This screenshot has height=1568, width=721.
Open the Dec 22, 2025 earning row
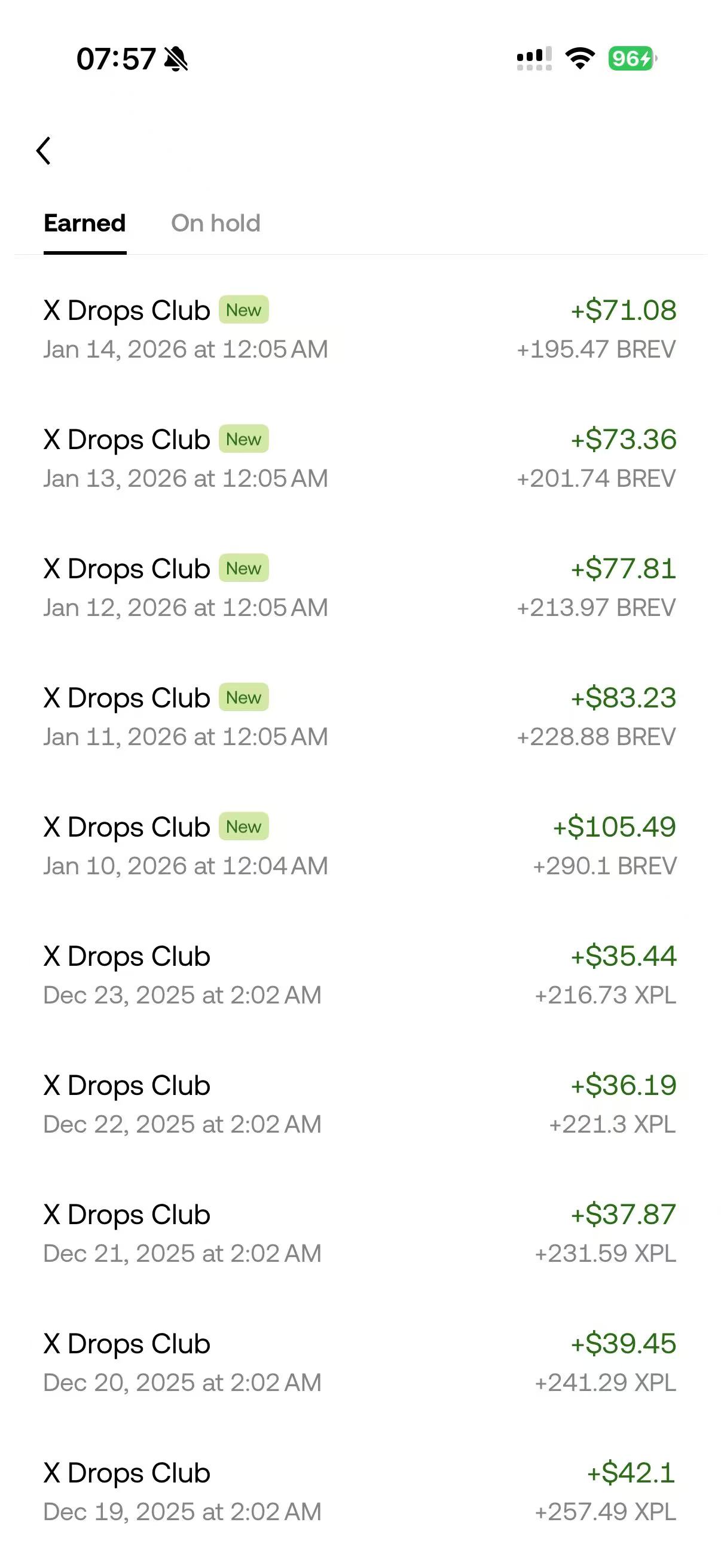pos(359,1104)
